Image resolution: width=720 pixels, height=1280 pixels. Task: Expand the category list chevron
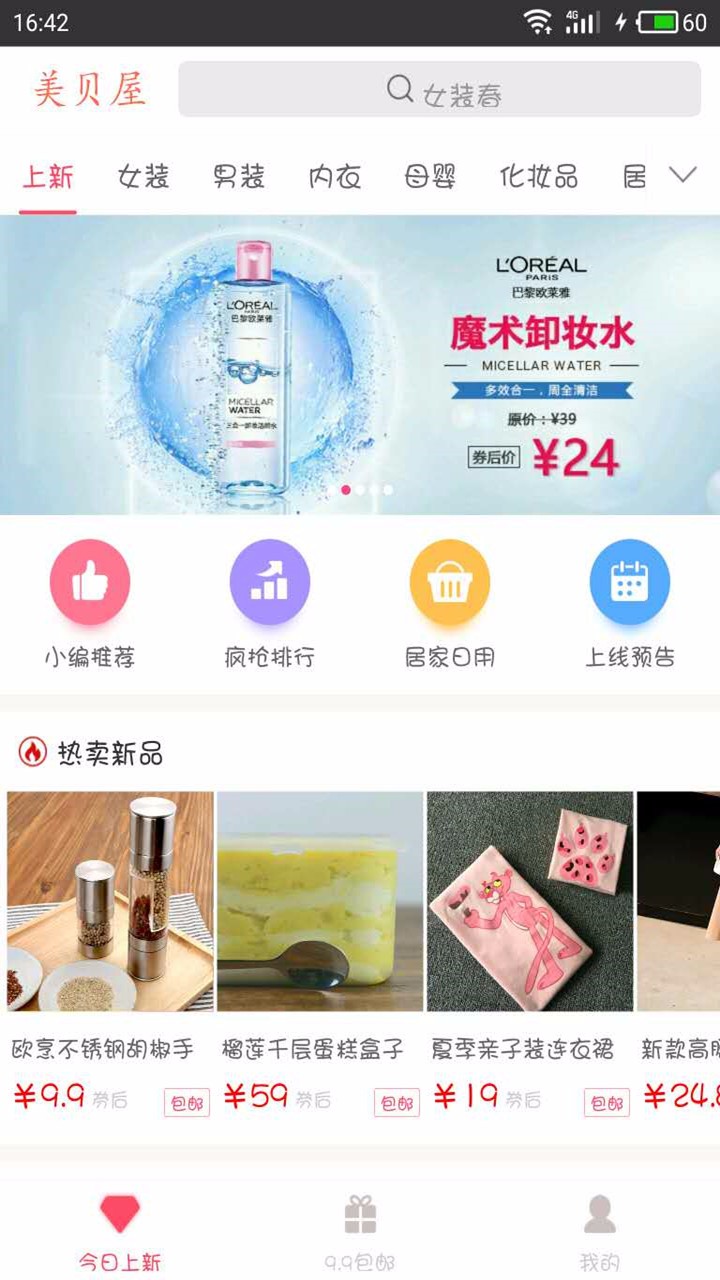coord(682,176)
